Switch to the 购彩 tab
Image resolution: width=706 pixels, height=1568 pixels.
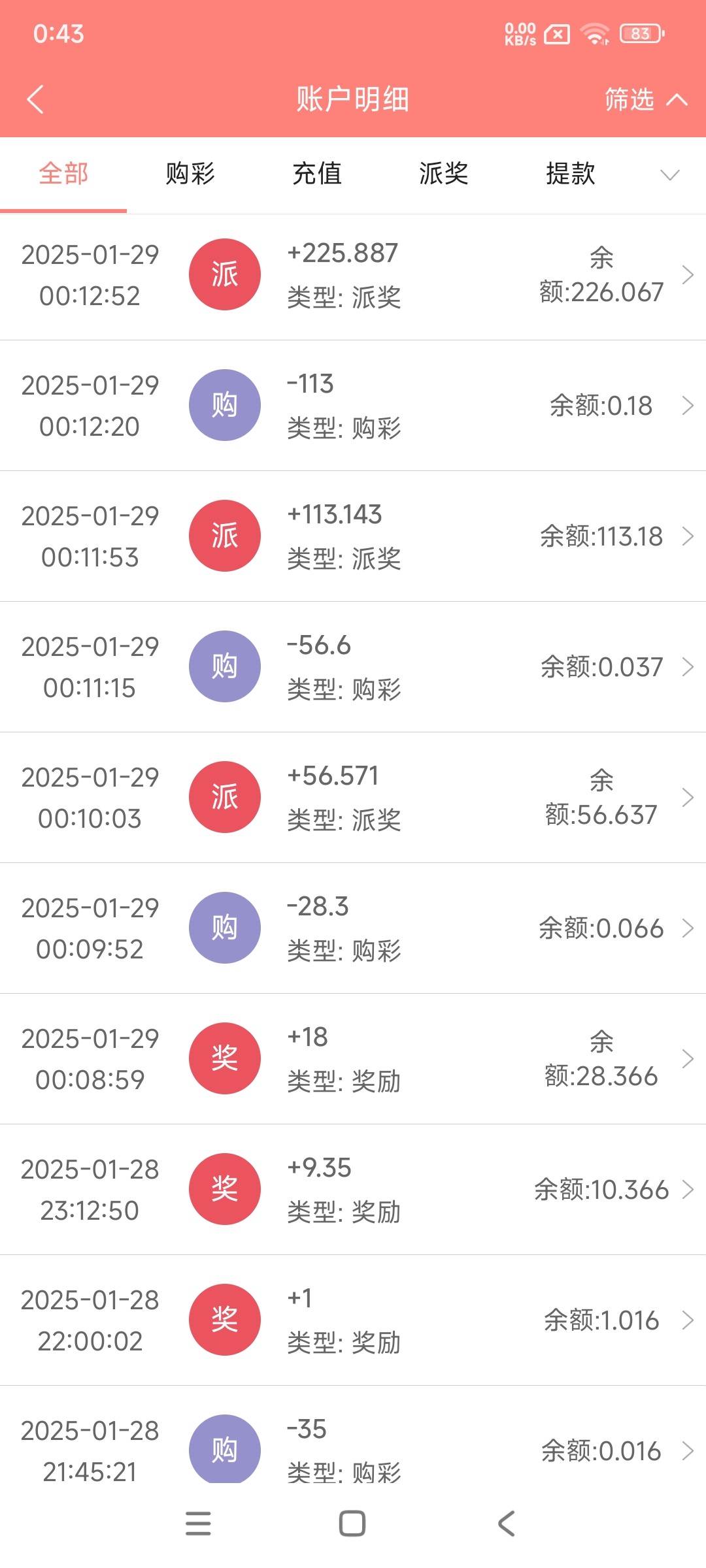[x=190, y=174]
